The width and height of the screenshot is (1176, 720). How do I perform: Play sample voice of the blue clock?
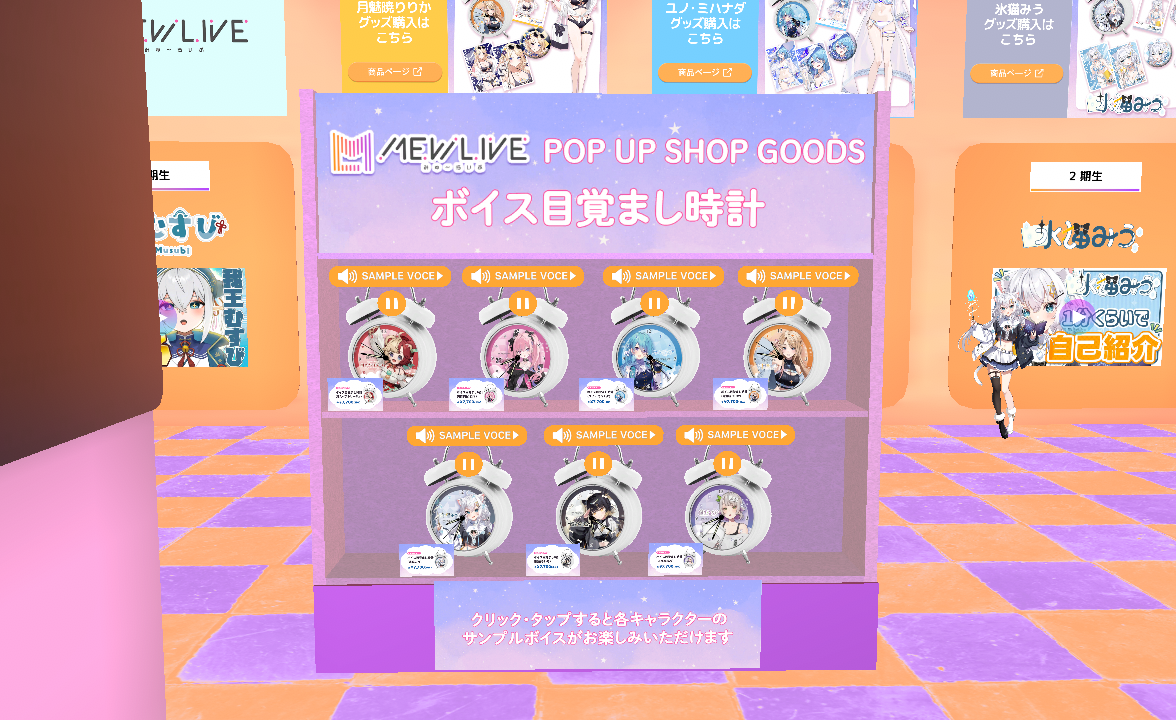point(663,276)
